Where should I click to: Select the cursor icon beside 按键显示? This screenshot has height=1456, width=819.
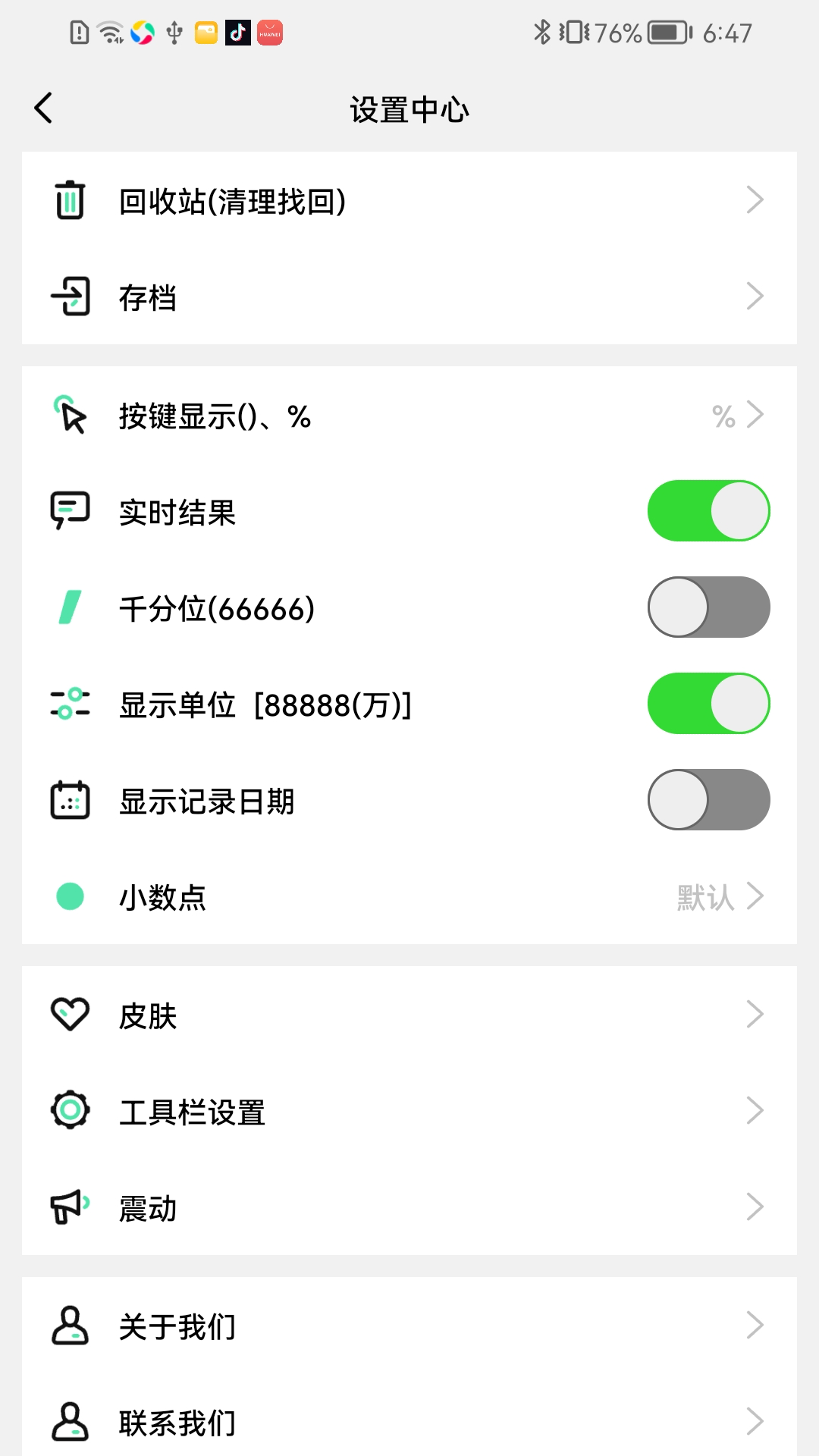click(x=69, y=415)
